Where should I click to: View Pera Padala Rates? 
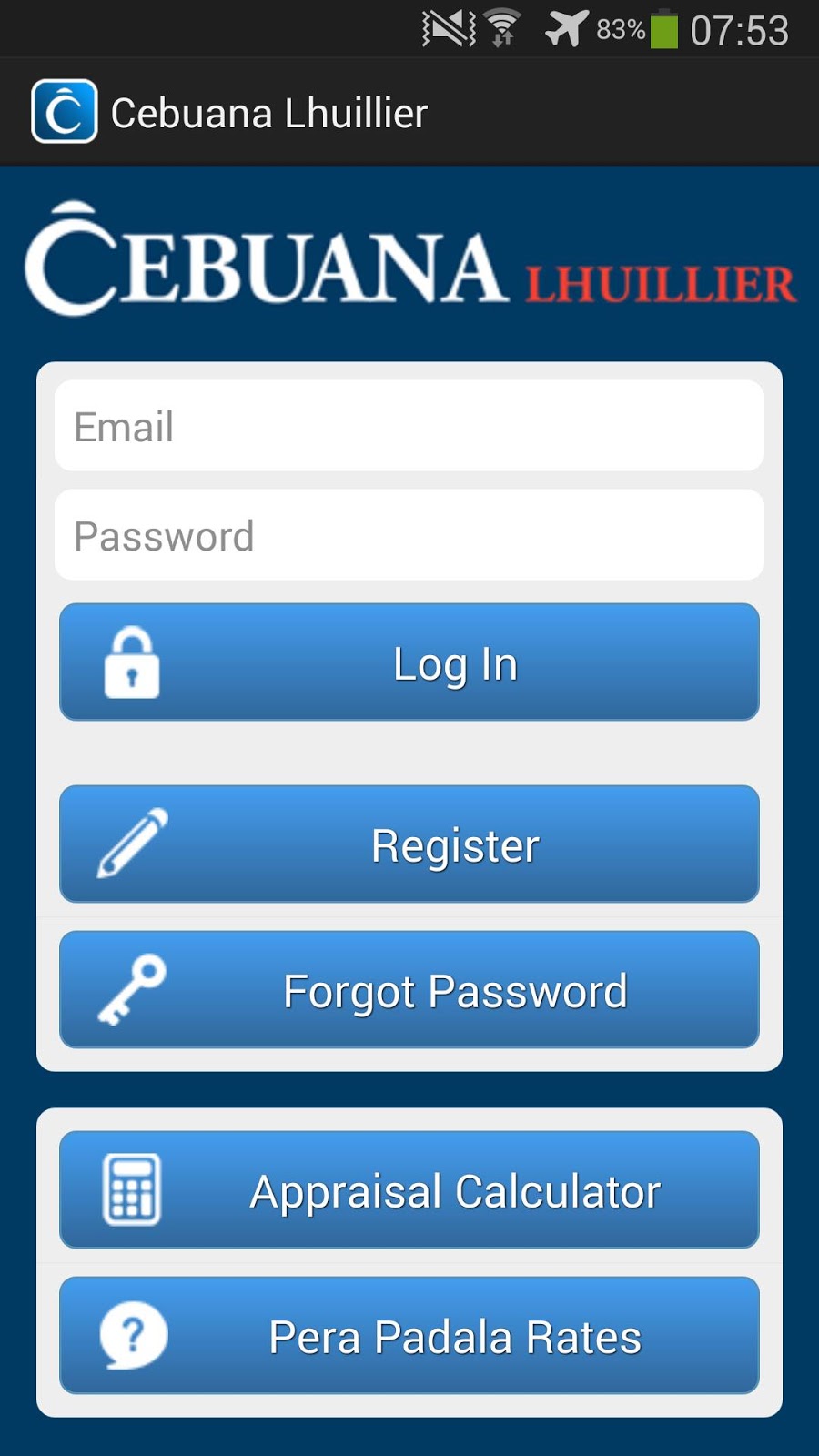coord(409,1336)
